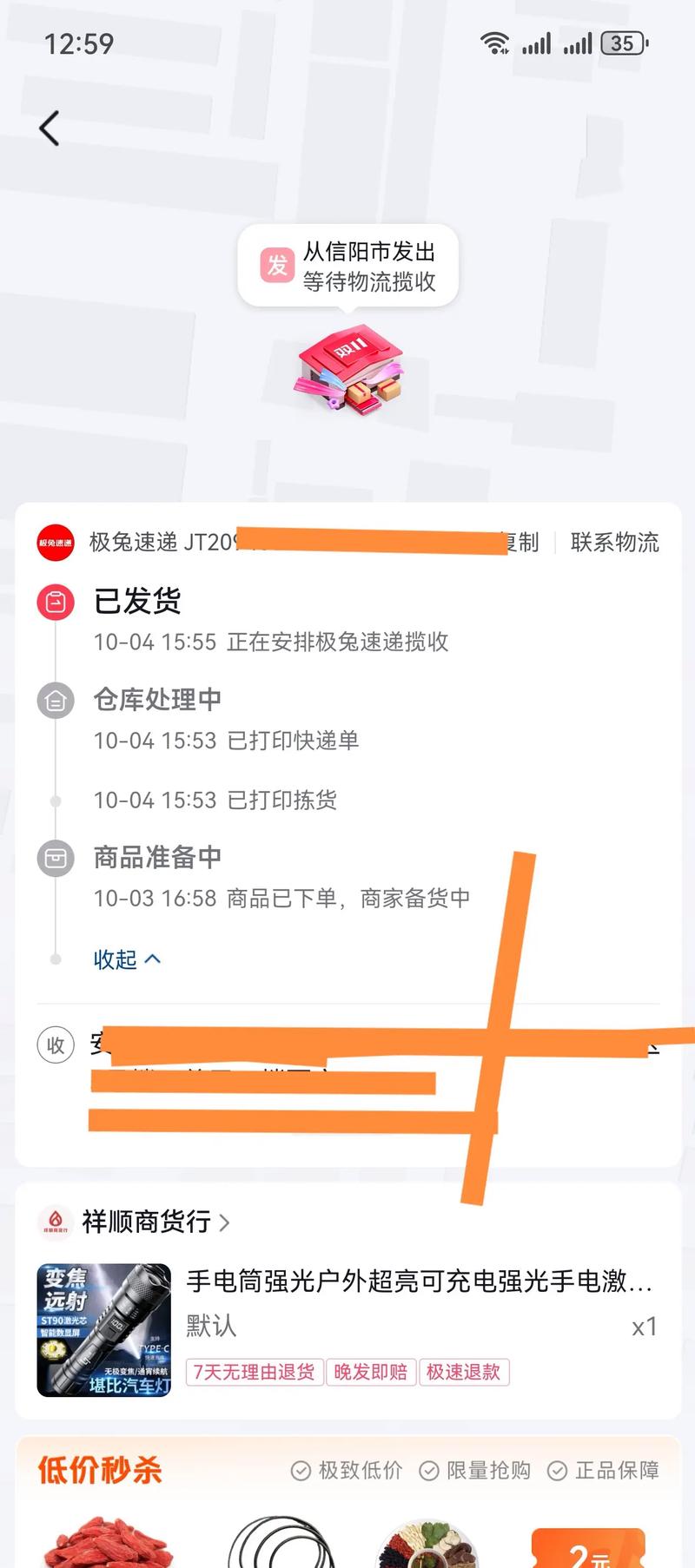Copy the tracking number with 复制
The width and height of the screenshot is (695, 1568).
pyautogui.click(x=523, y=543)
